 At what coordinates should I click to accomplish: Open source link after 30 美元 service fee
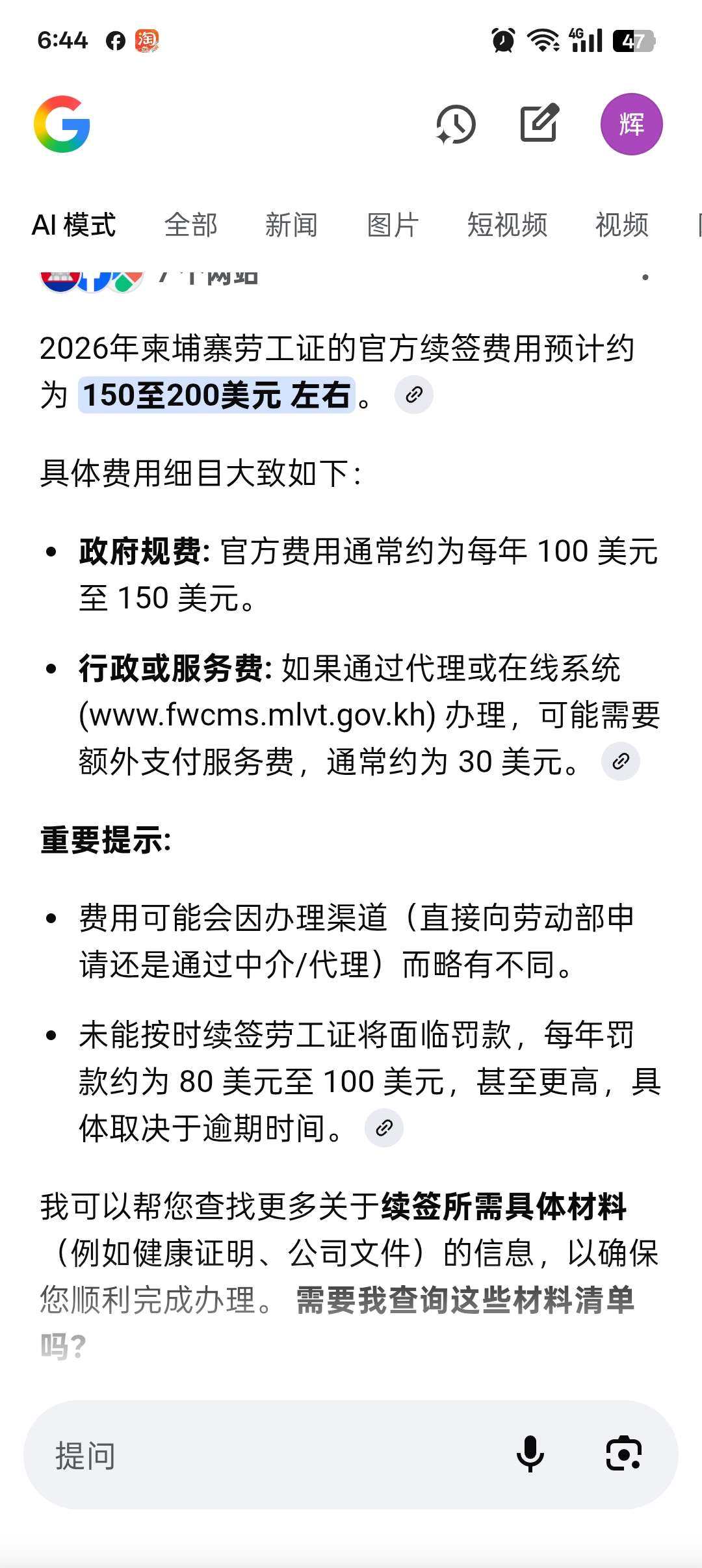(x=620, y=761)
